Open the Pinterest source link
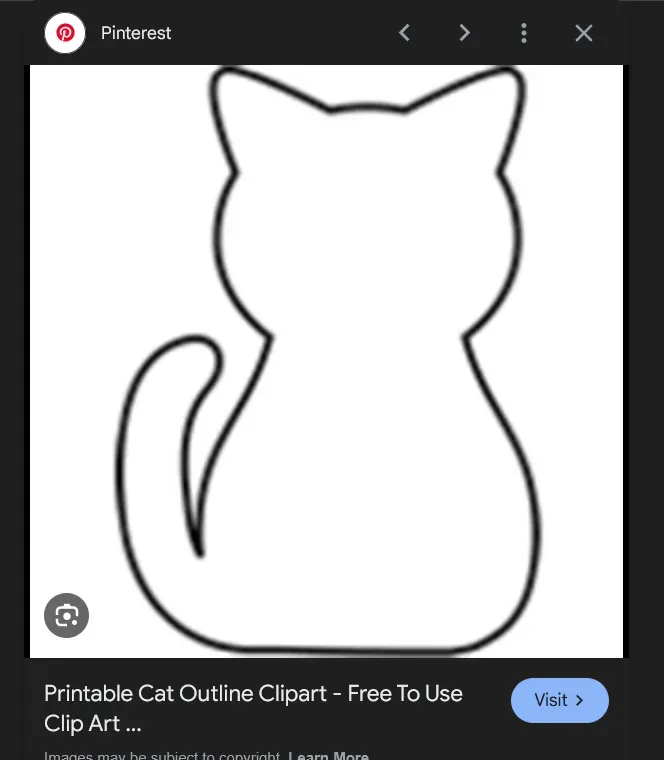This screenshot has width=664, height=760. click(135, 33)
